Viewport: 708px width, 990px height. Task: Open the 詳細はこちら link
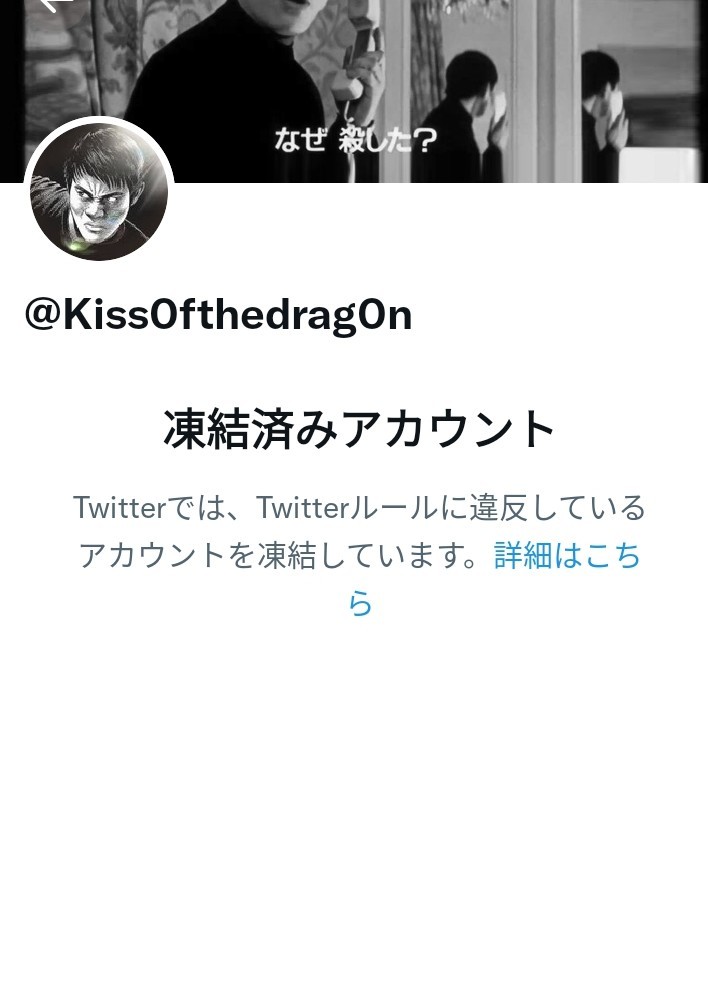[566, 556]
